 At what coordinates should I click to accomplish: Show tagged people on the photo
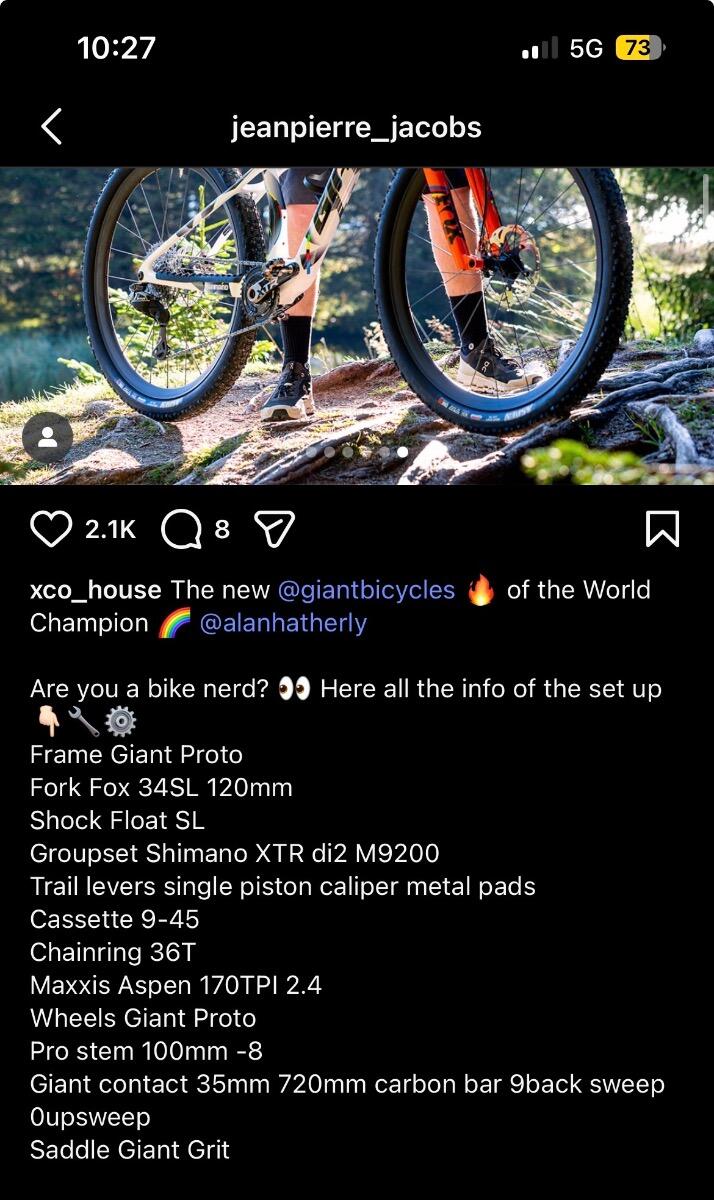pos(47,437)
